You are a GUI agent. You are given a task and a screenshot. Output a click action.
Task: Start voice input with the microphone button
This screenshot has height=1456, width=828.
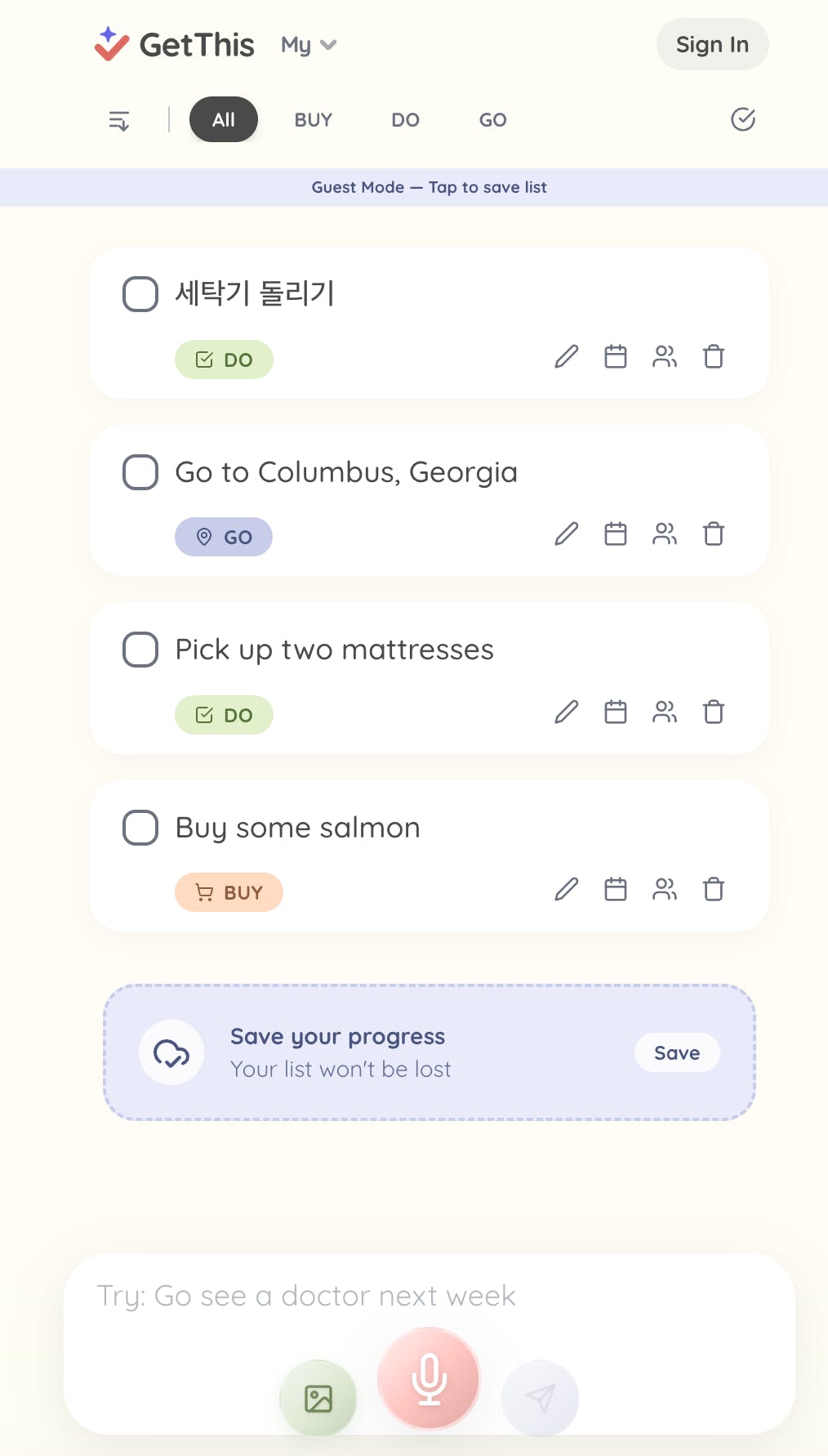point(429,1378)
